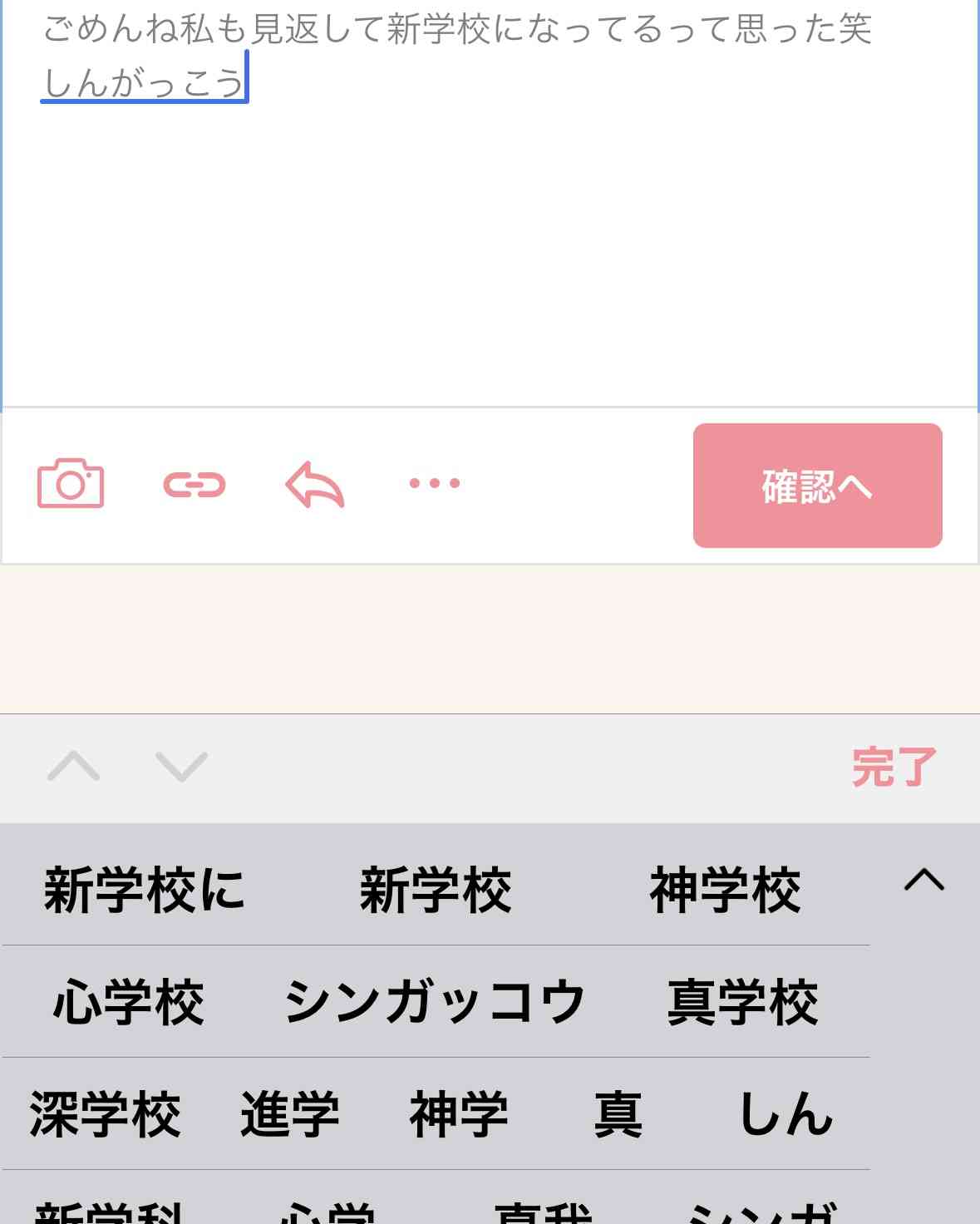The height and width of the screenshot is (1224, 980).
Task: Choose the 進学 candidate
Action: pyautogui.click(x=290, y=1114)
